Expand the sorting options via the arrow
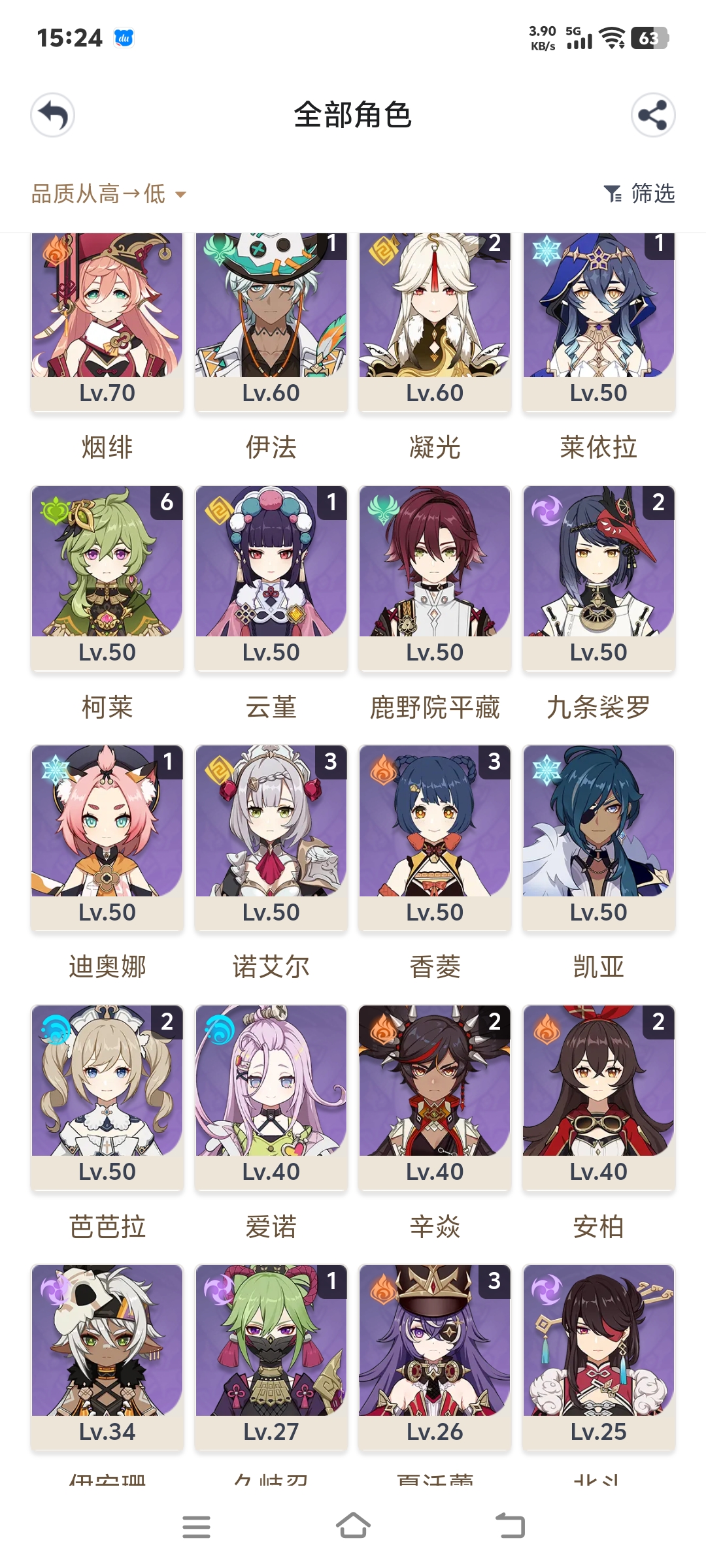 pyautogui.click(x=181, y=195)
